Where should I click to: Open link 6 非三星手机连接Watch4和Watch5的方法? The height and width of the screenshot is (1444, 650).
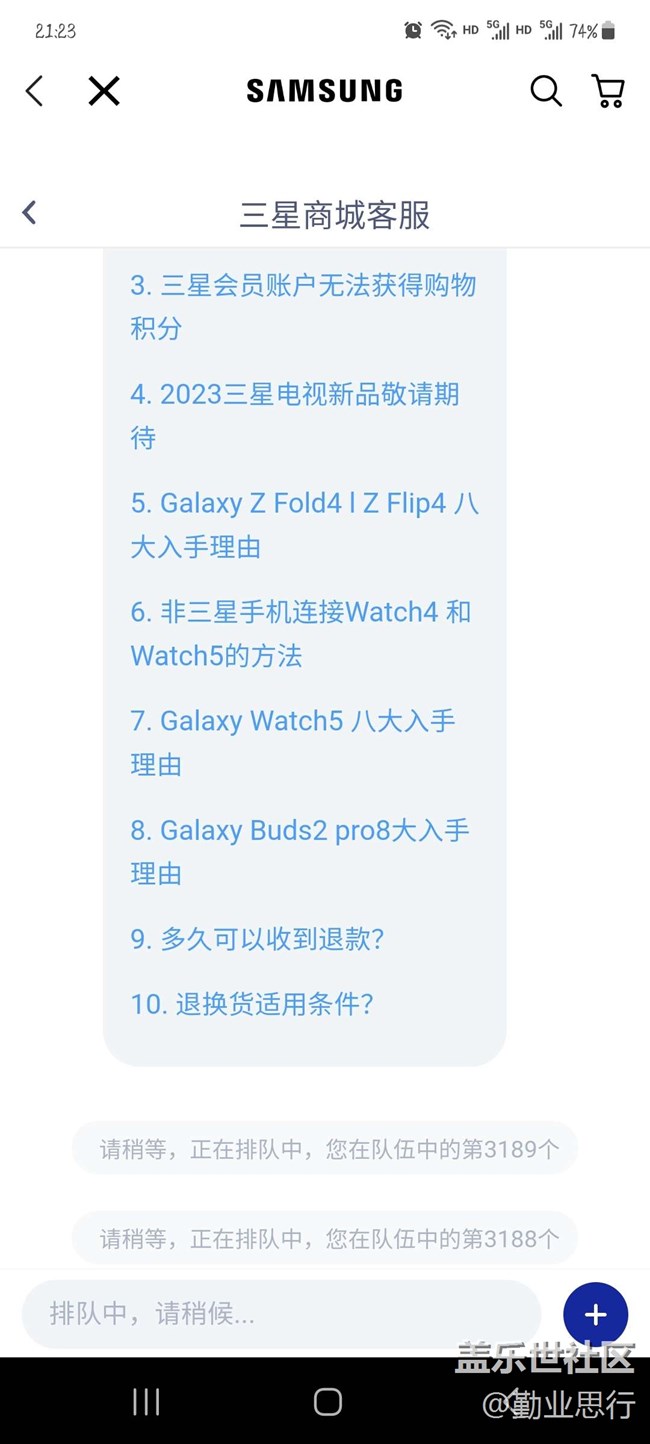pyautogui.click(x=301, y=633)
